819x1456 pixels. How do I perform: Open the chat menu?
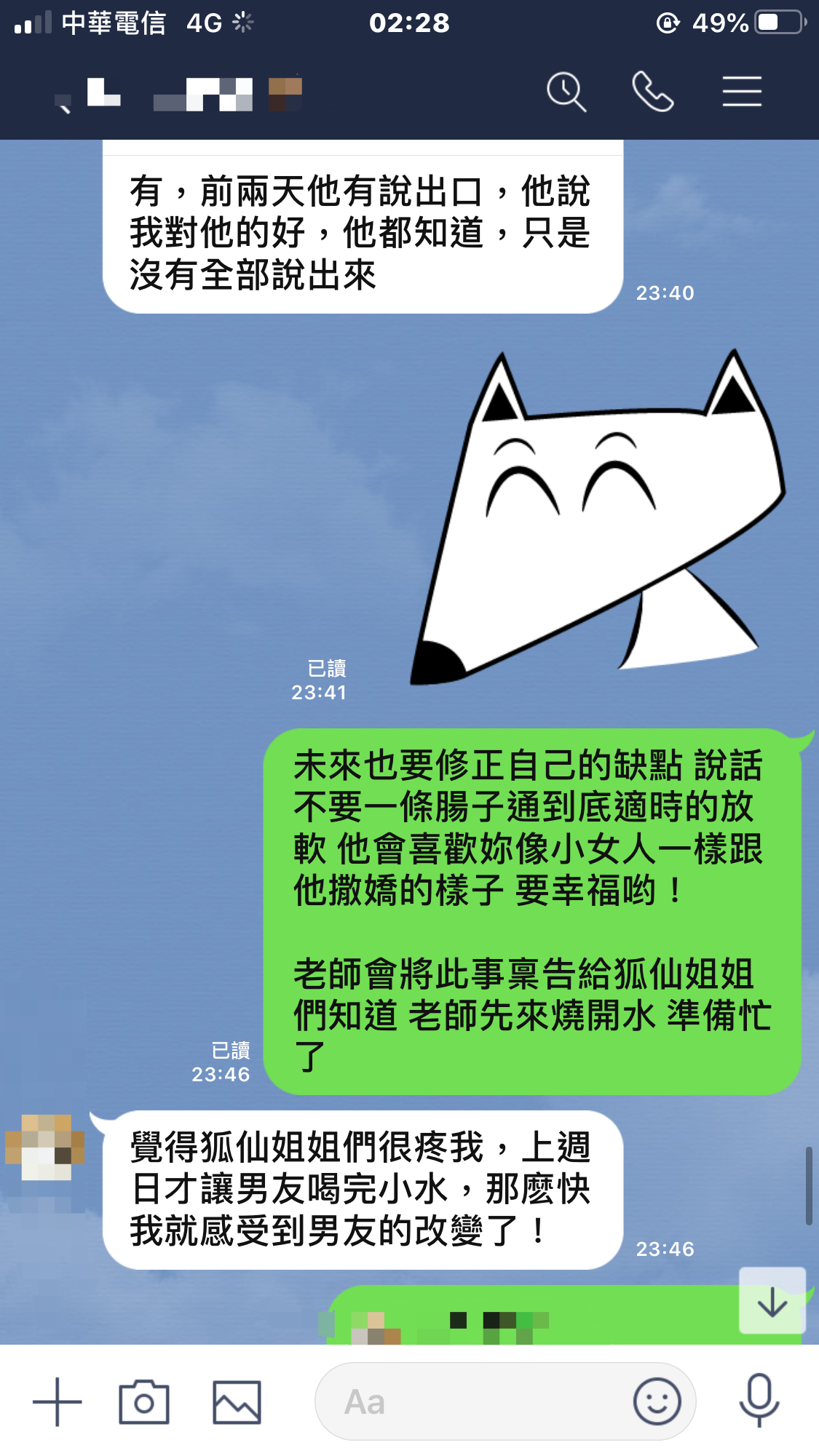point(741,92)
